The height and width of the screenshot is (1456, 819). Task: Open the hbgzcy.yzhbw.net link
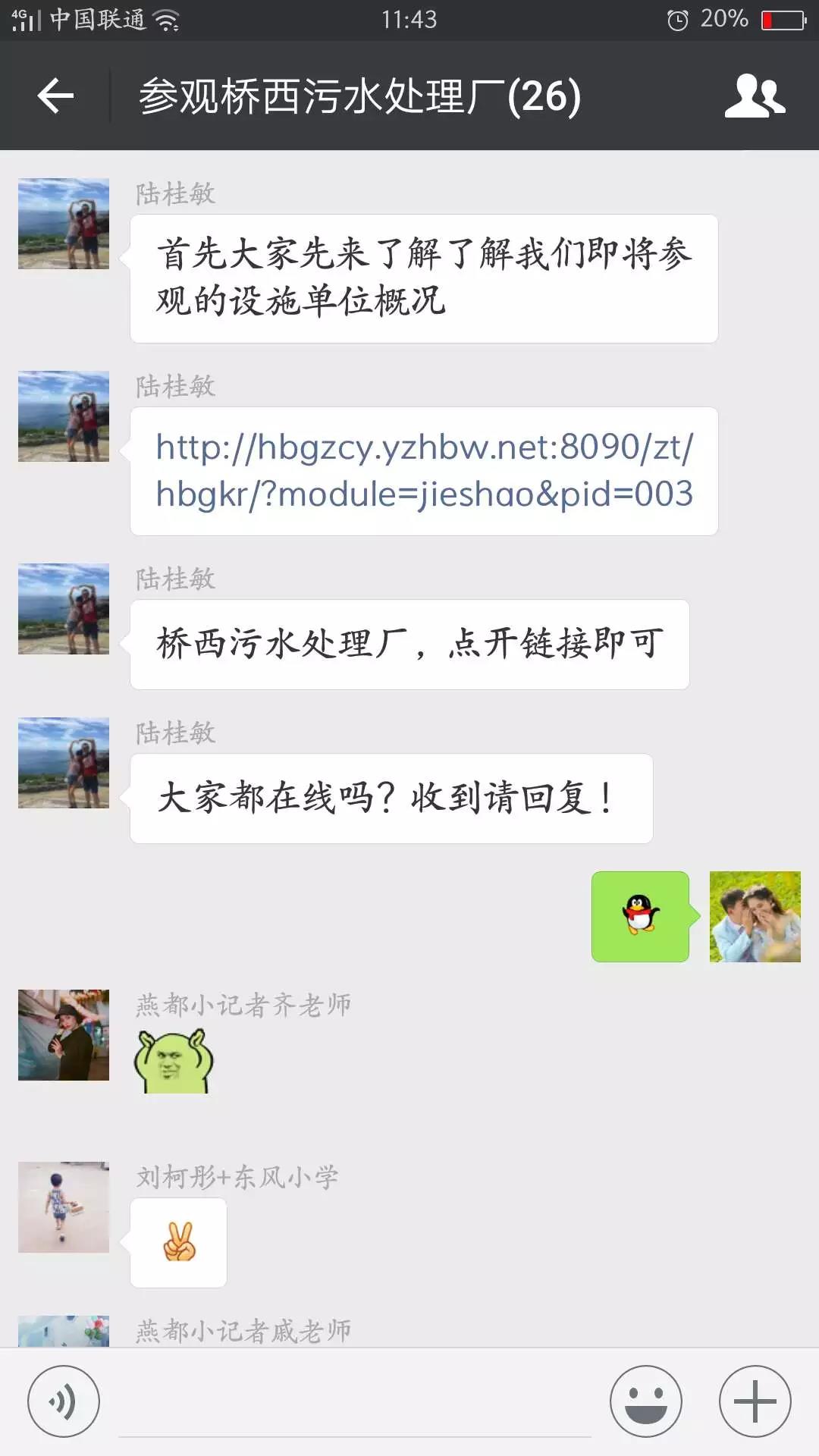(x=424, y=470)
